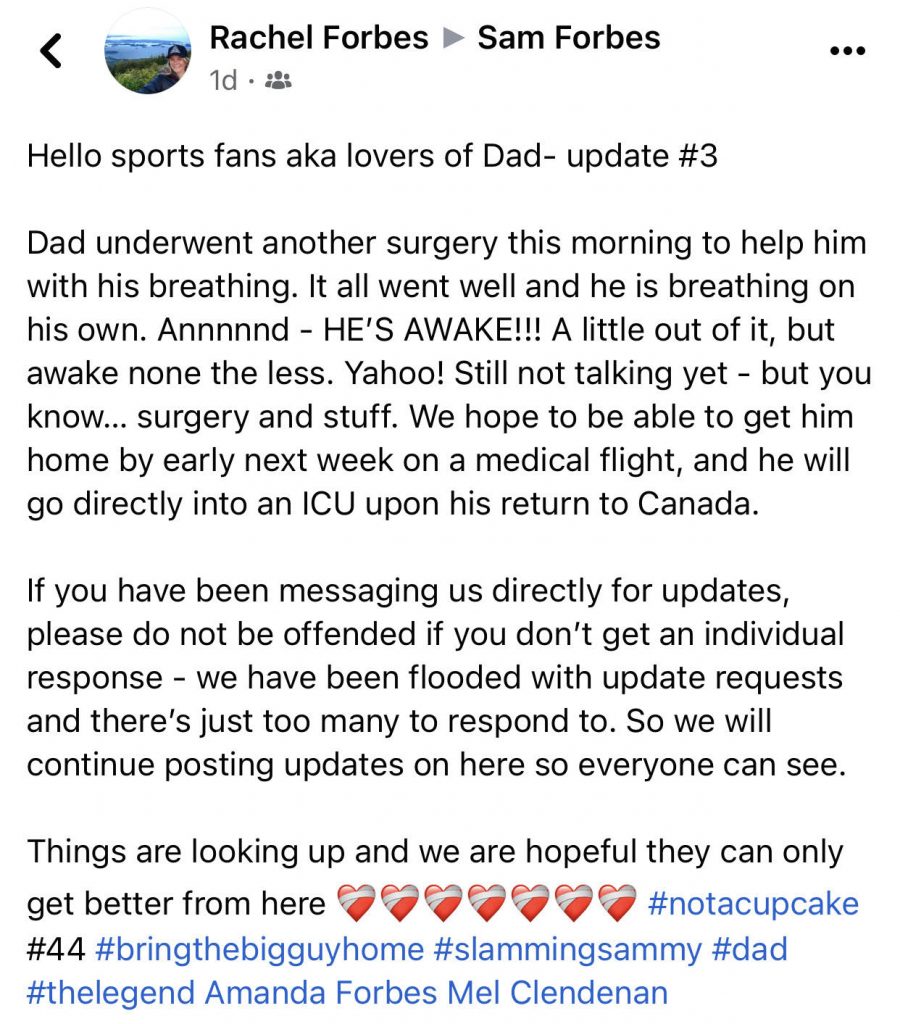View posts tagged #bringthebigguyhome
The height and width of the screenshot is (1024, 900).
(x=260, y=948)
